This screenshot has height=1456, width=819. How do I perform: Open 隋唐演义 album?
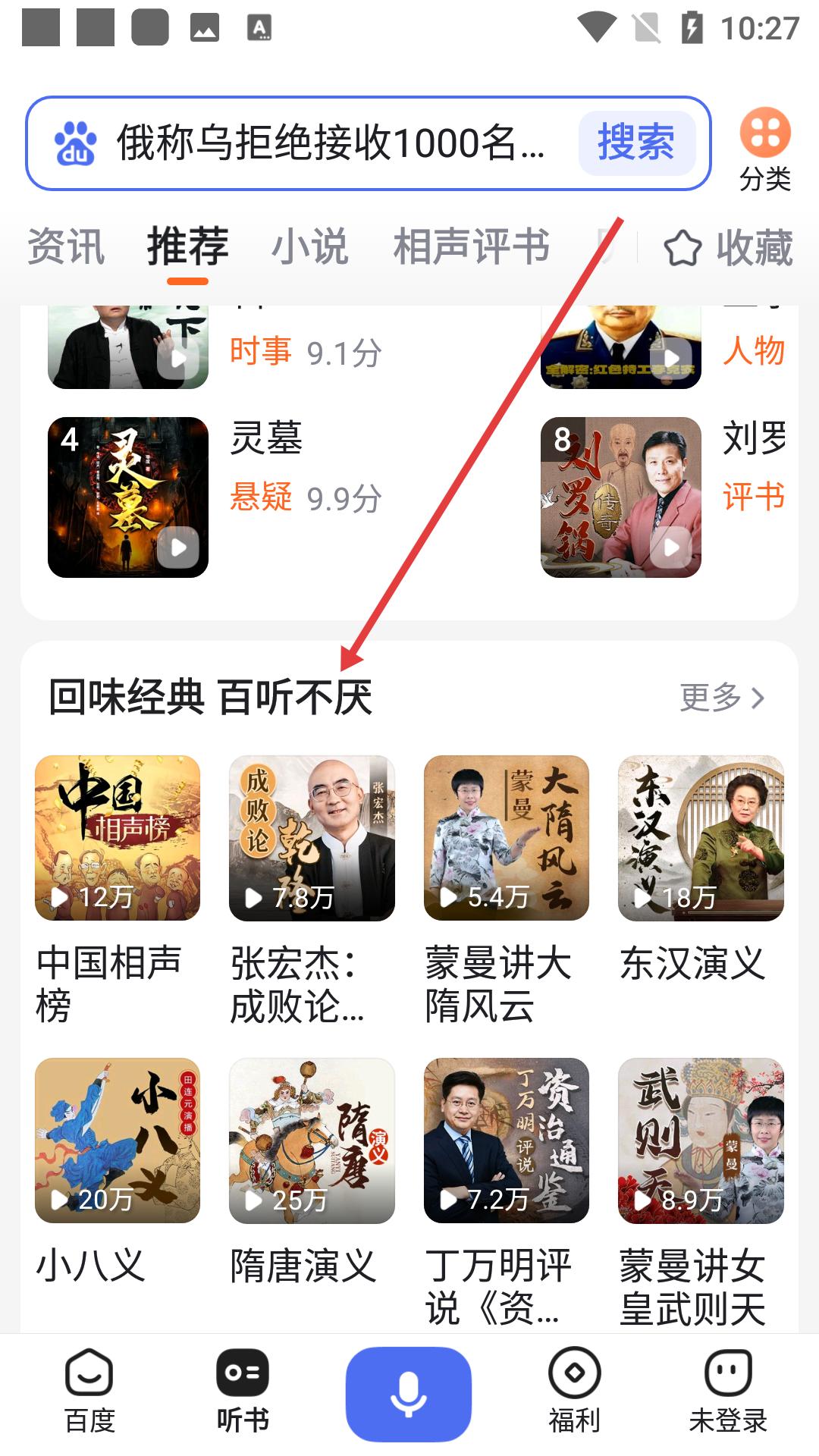(312, 1140)
